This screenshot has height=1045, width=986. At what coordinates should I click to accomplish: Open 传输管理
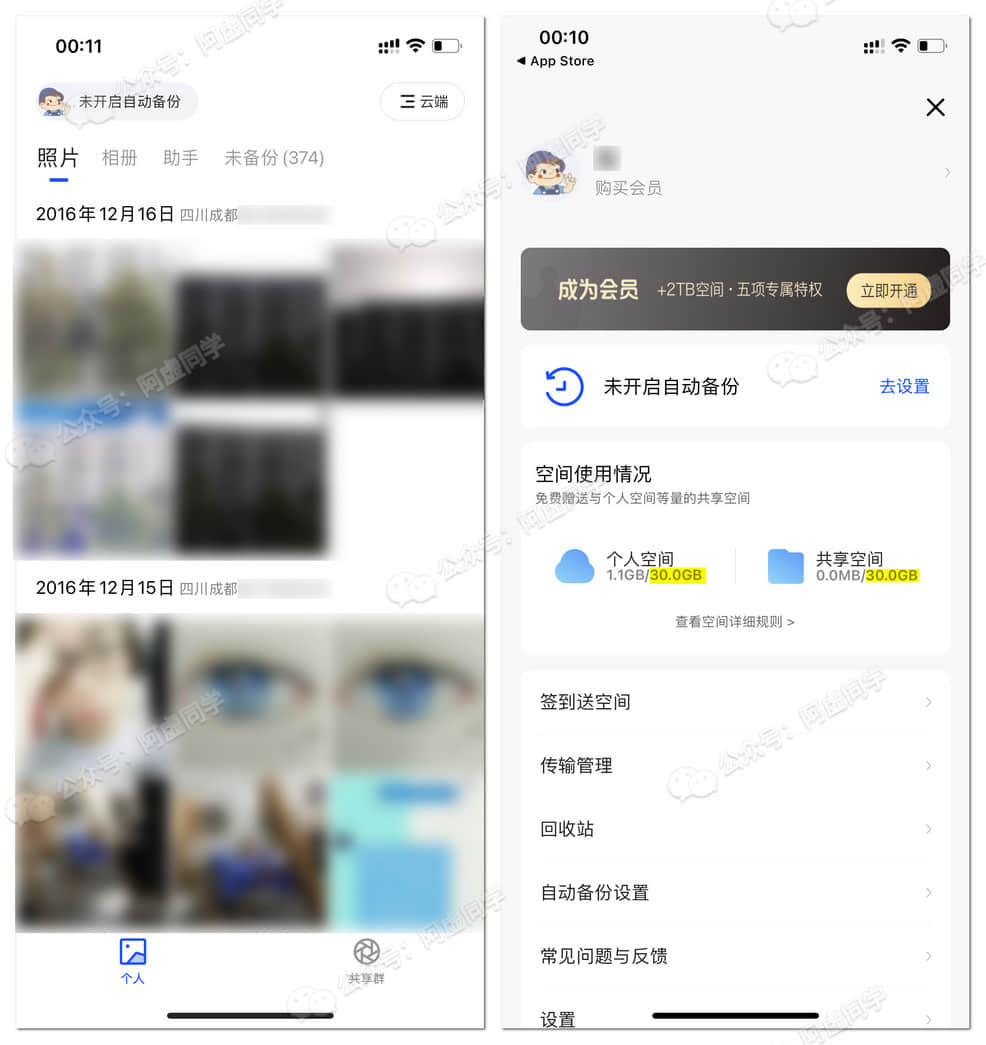(735, 766)
